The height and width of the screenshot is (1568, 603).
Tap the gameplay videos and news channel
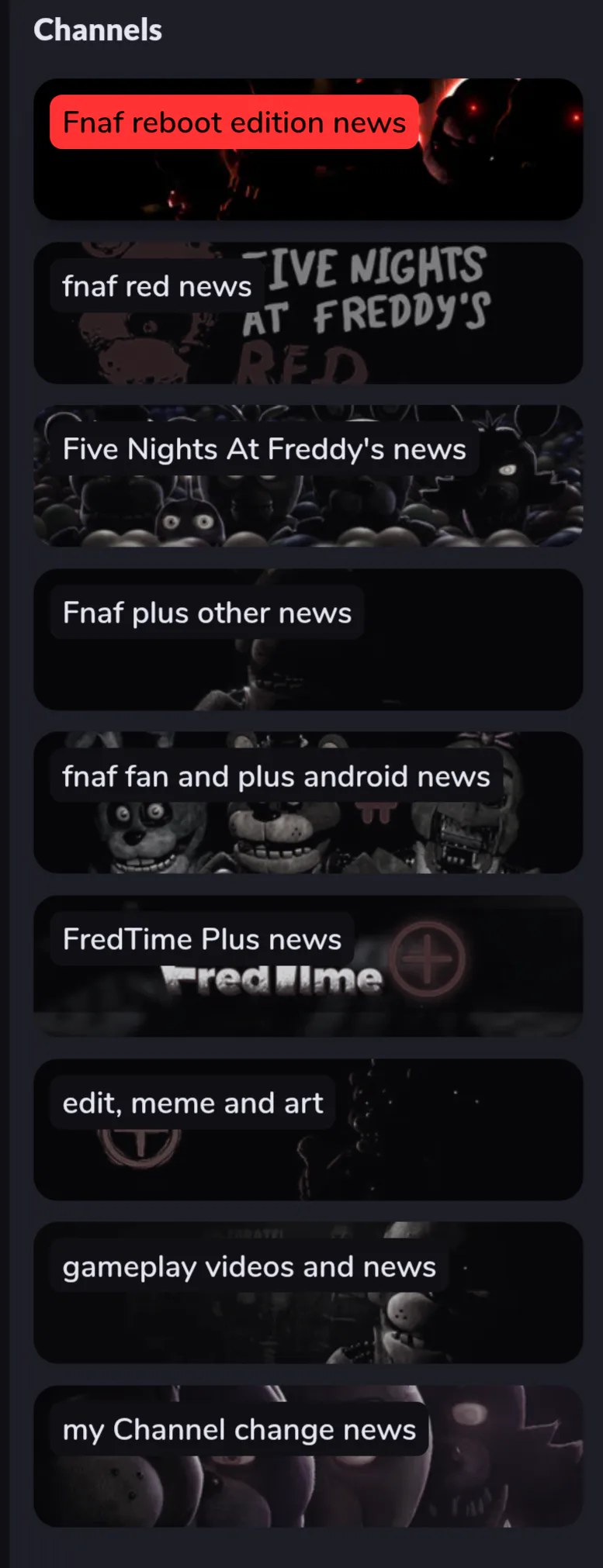[x=308, y=1293]
